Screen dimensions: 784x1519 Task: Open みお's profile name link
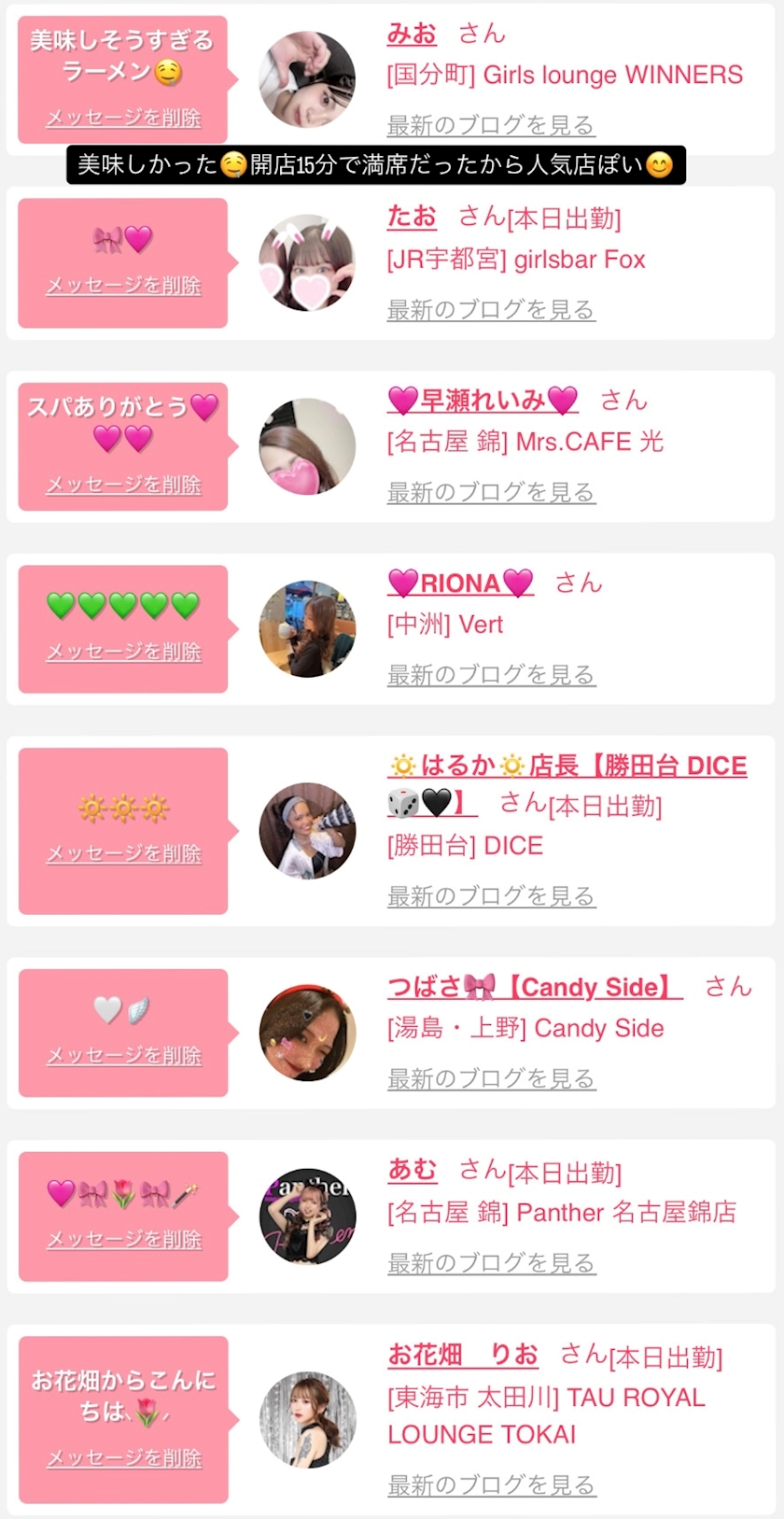tap(412, 35)
